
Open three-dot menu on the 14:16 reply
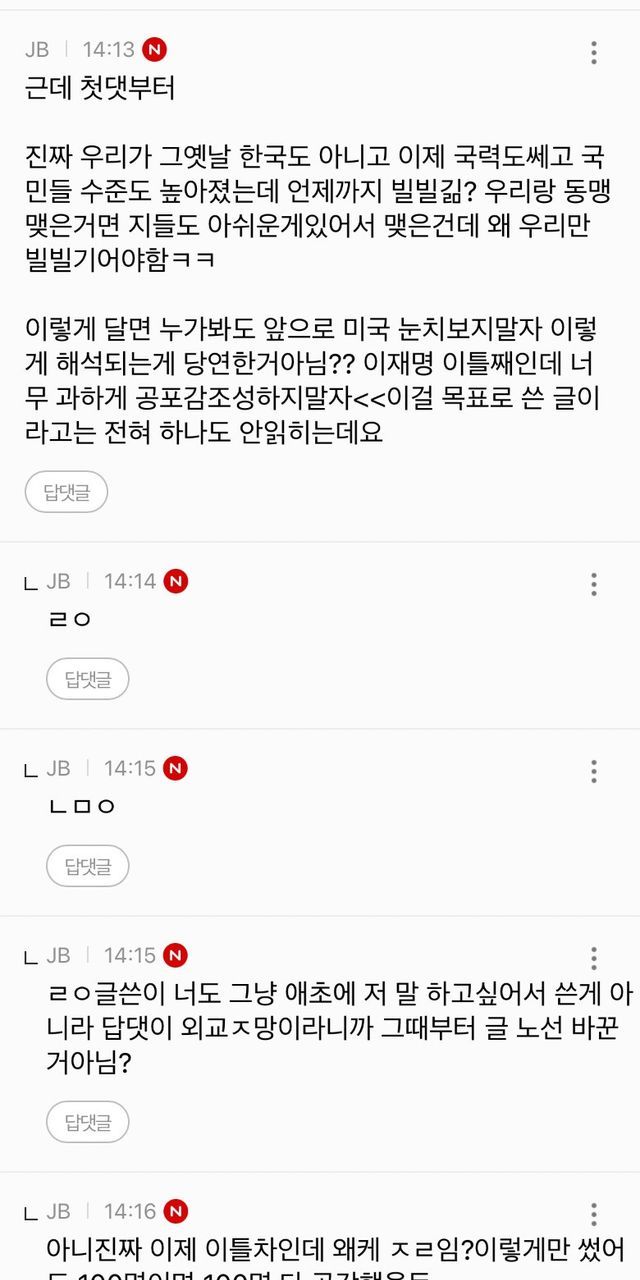594,1215
